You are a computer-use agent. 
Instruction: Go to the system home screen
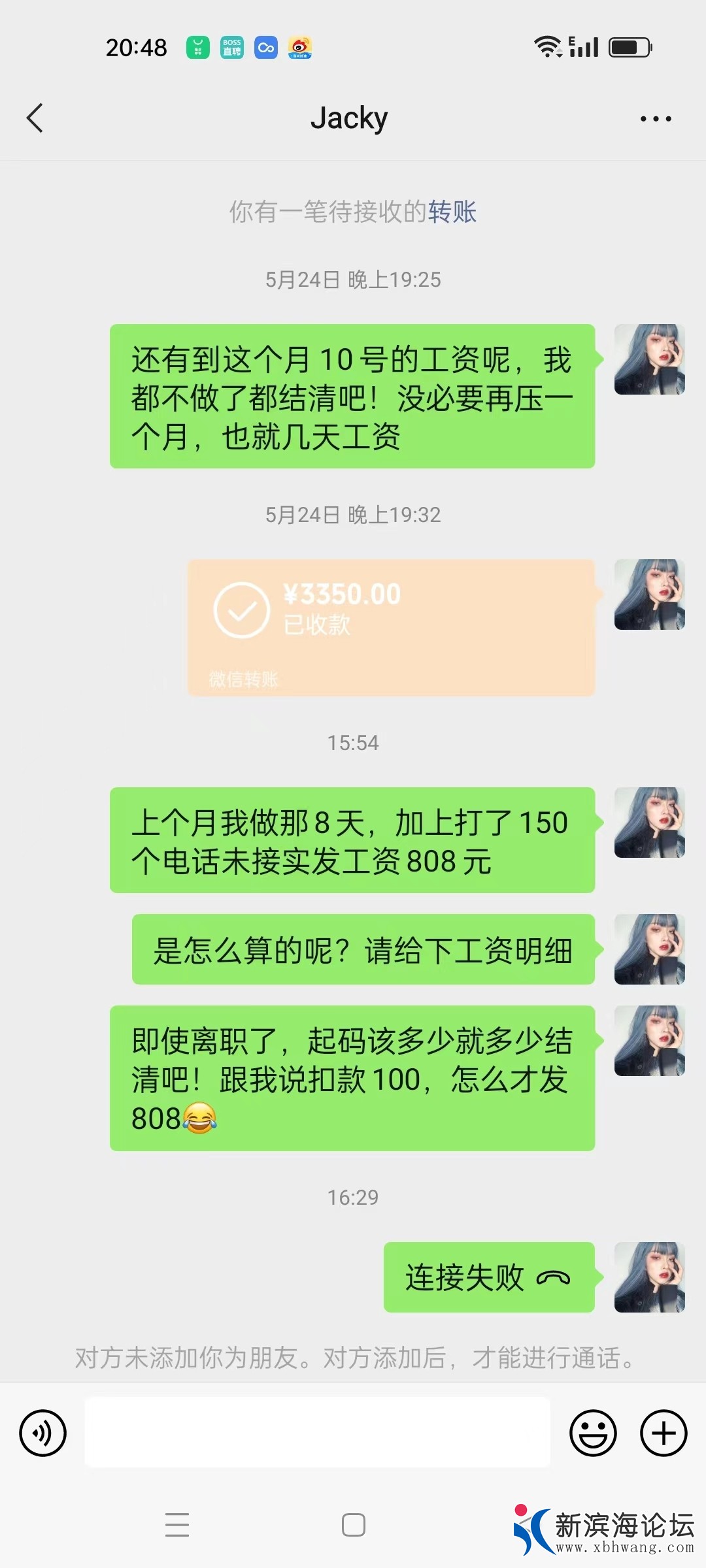pyautogui.click(x=353, y=1525)
